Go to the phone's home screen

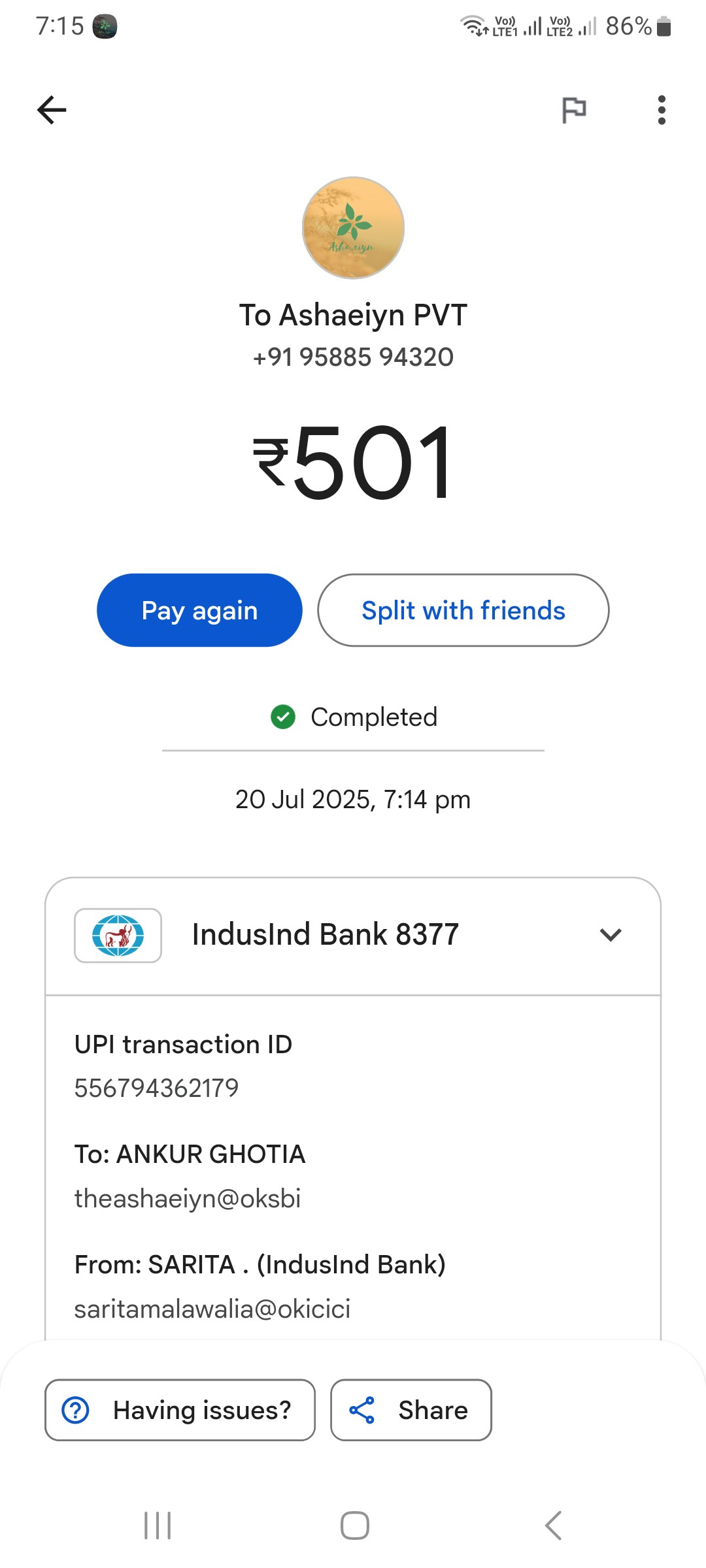(x=354, y=1526)
